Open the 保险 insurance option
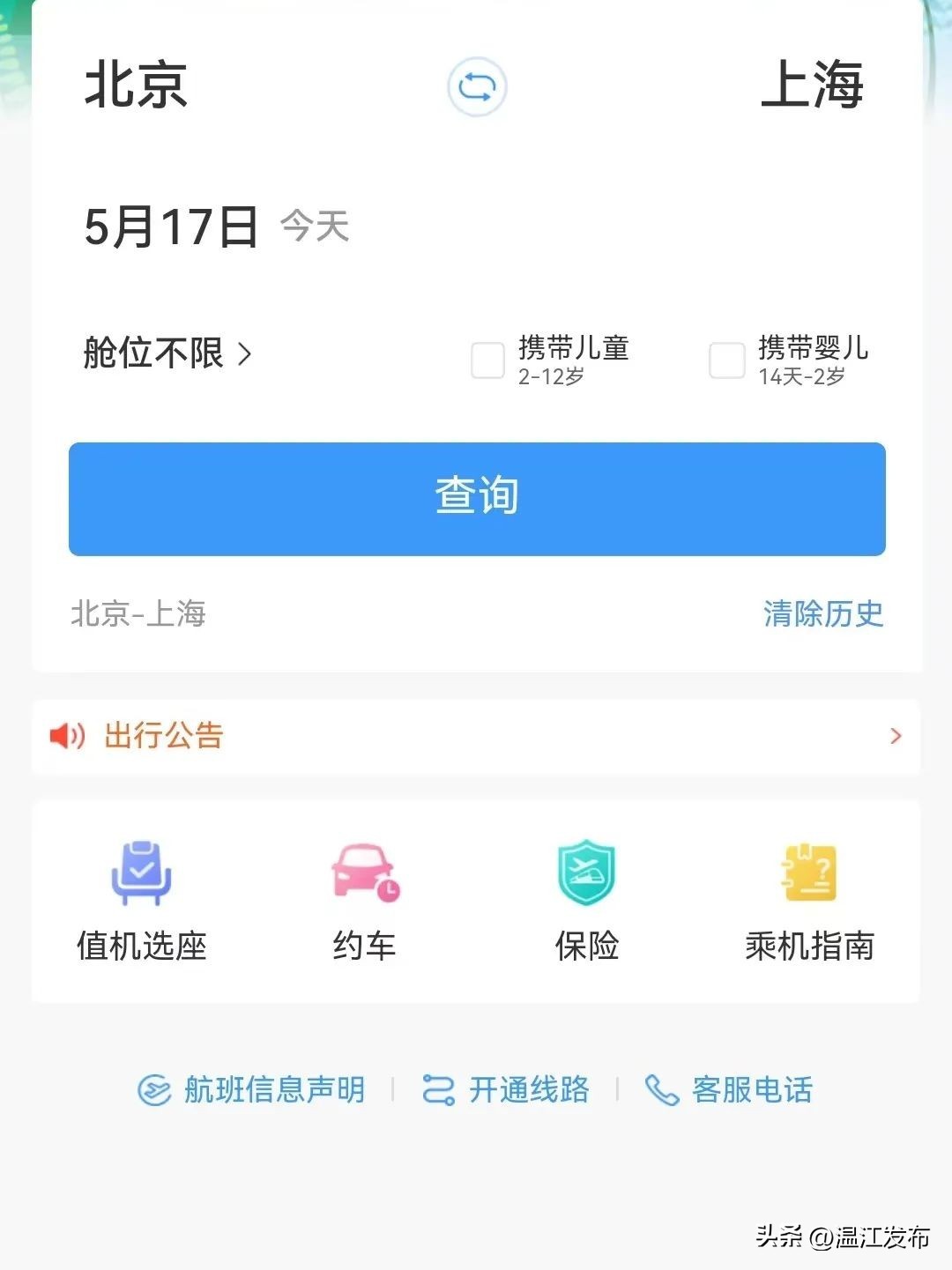 pyautogui.click(x=587, y=901)
